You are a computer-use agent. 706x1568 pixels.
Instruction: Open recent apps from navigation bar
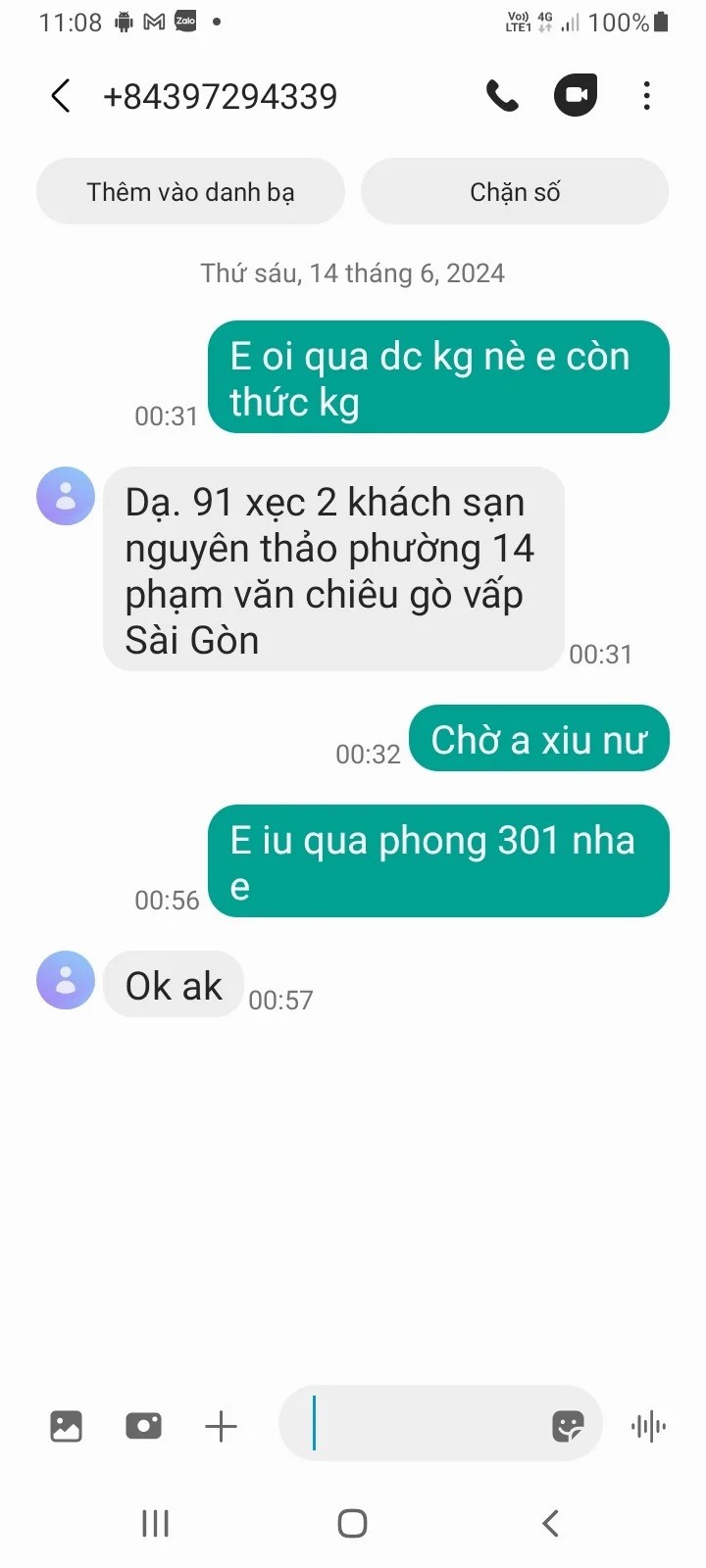pos(156,1523)
